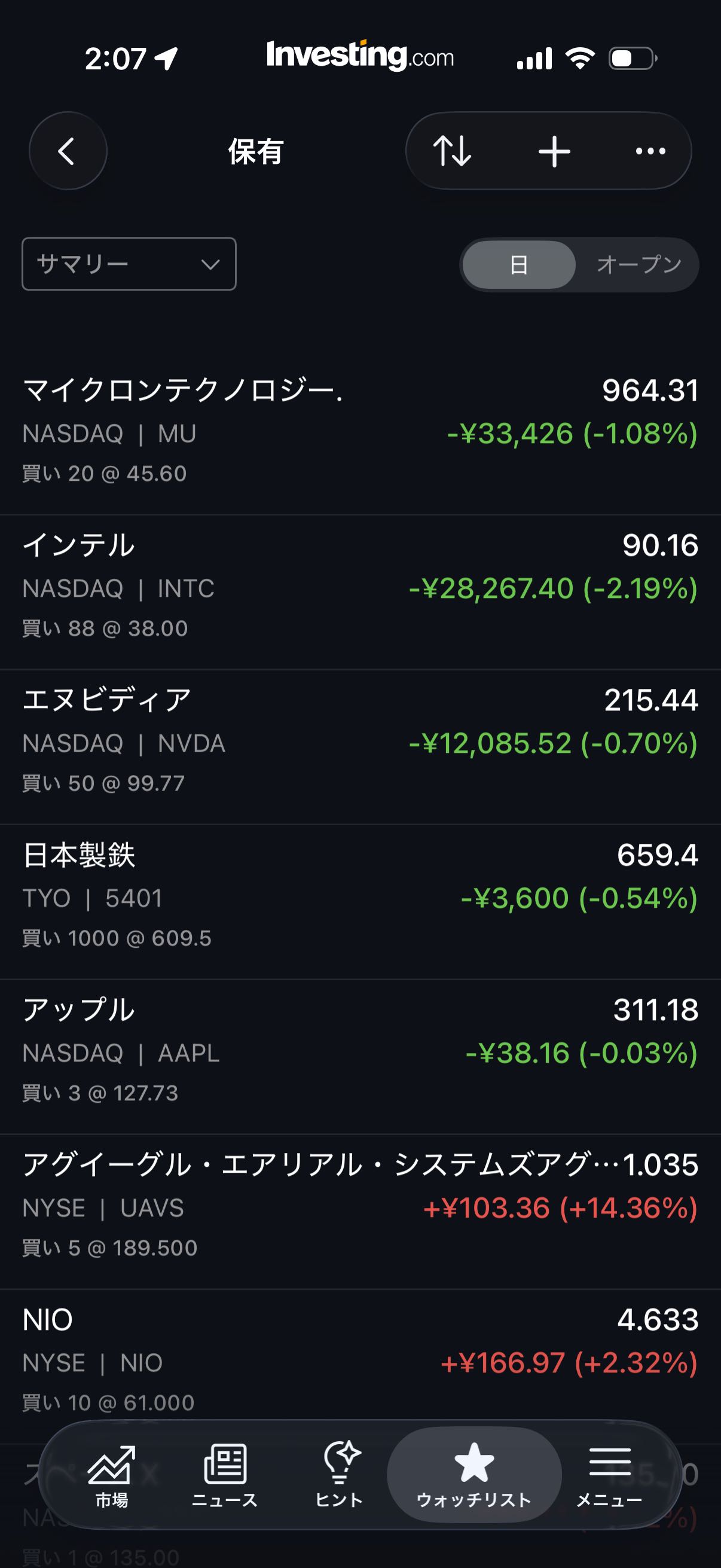Open the エヌビディア NVDA holding
The image size is (721, 1568).
[360, 747]
